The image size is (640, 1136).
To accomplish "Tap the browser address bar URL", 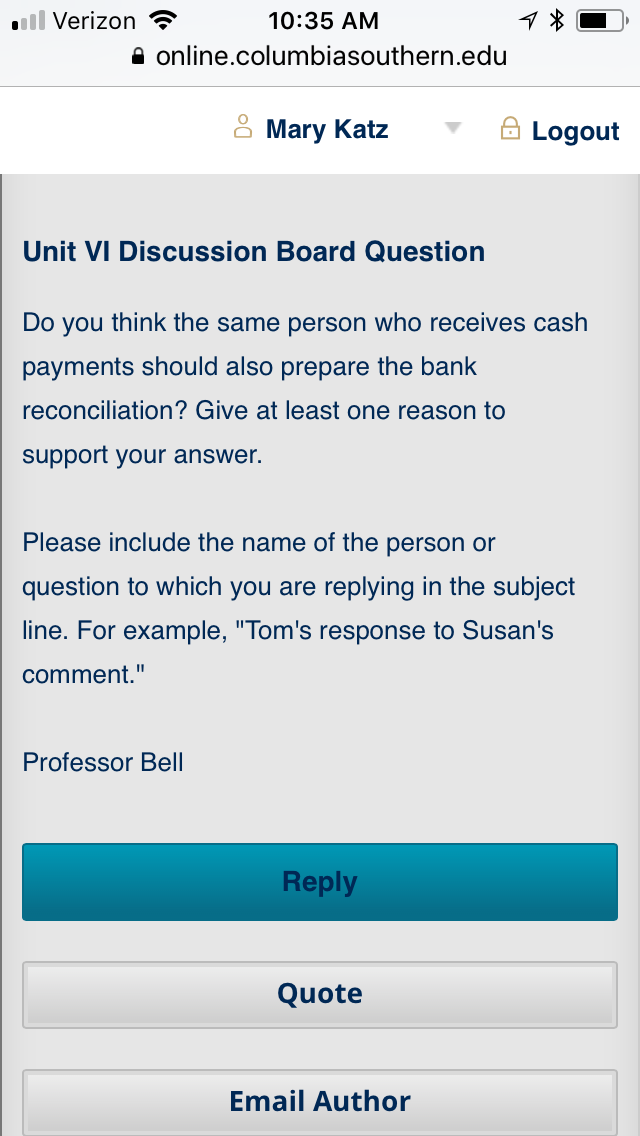I will (x=320, y=57).
